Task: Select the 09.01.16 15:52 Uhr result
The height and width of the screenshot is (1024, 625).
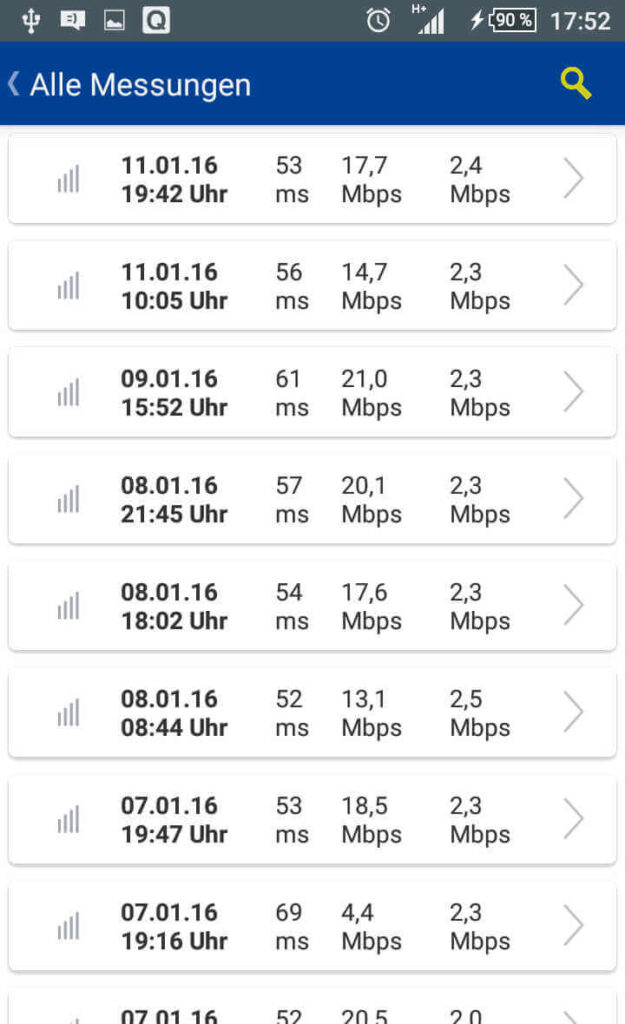Action: pyautogui.click(x=312, y=393)
